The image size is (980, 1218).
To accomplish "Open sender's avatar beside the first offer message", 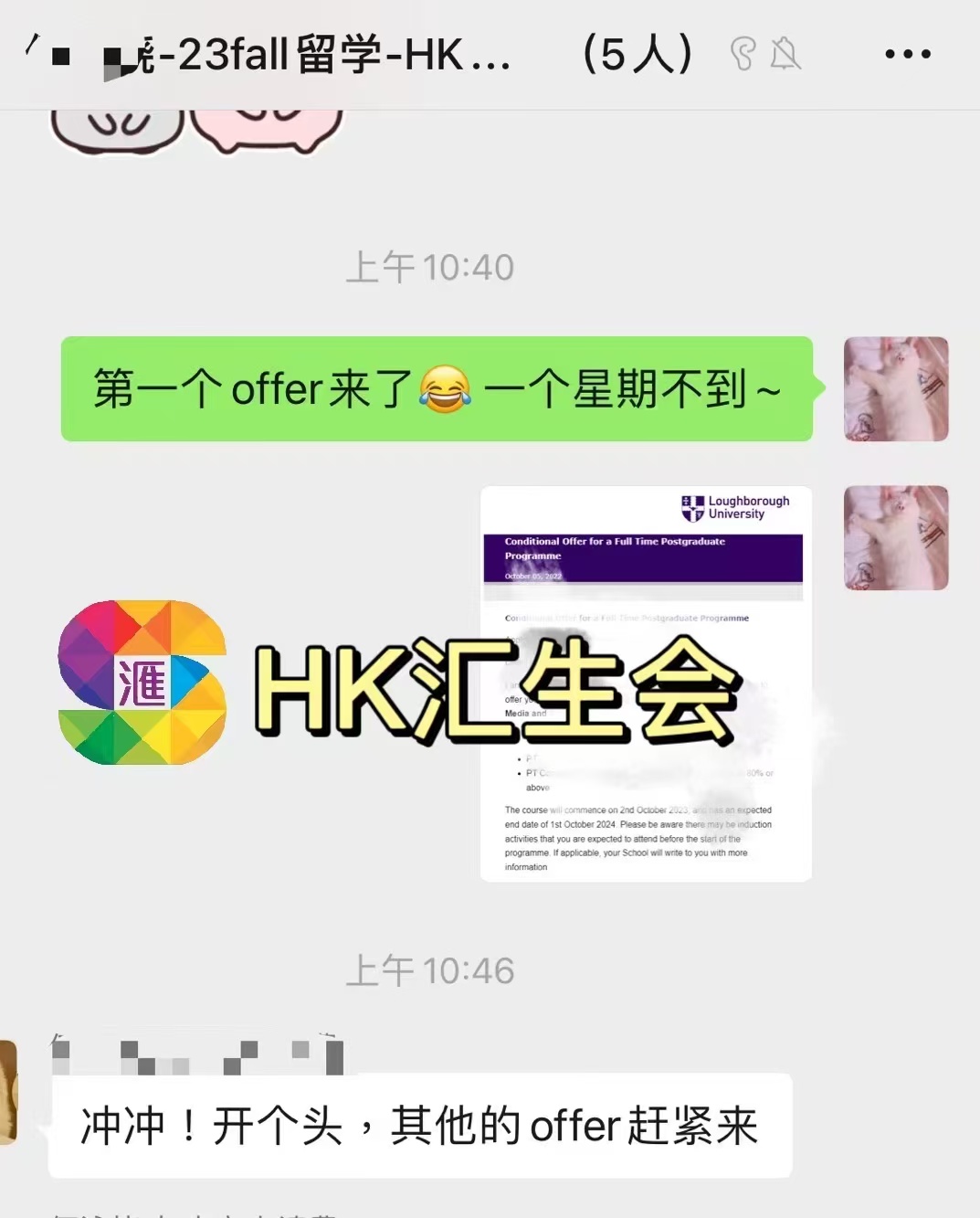I will [x=895, y=389].
